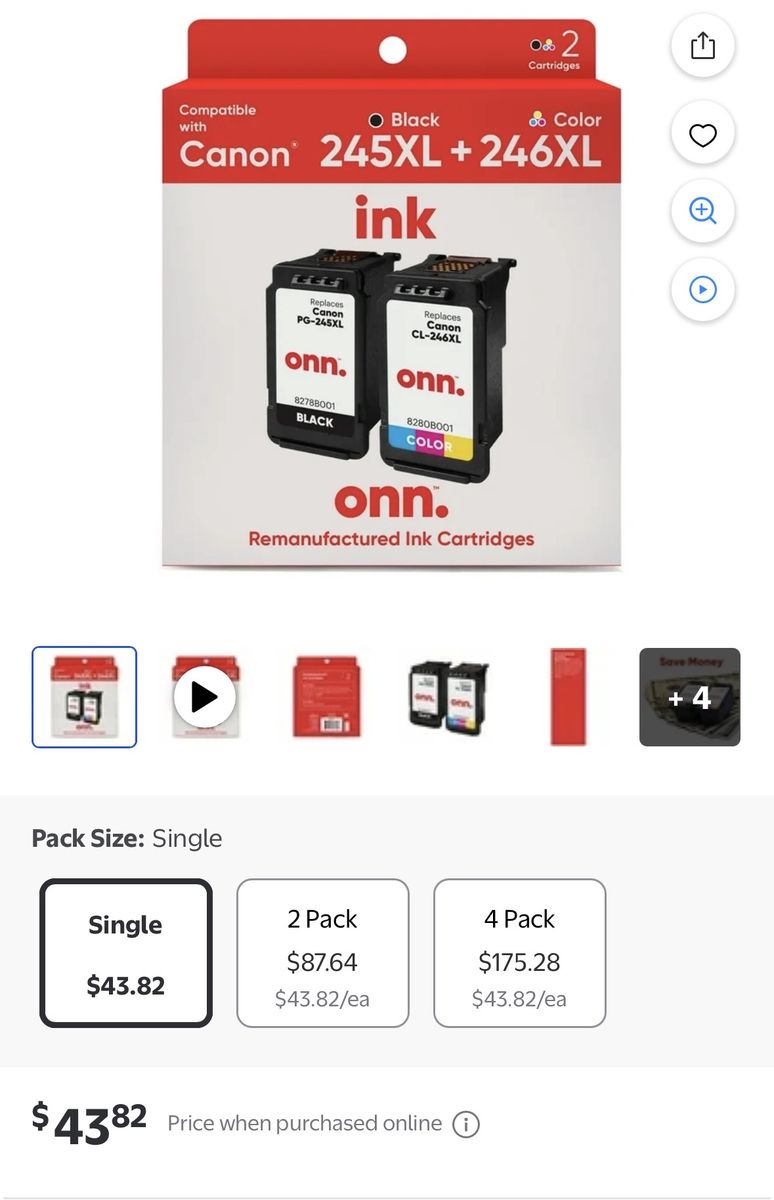Share this ink cartridge product
The width and height of the screenshot is (774, 1200).
(703, 47)
